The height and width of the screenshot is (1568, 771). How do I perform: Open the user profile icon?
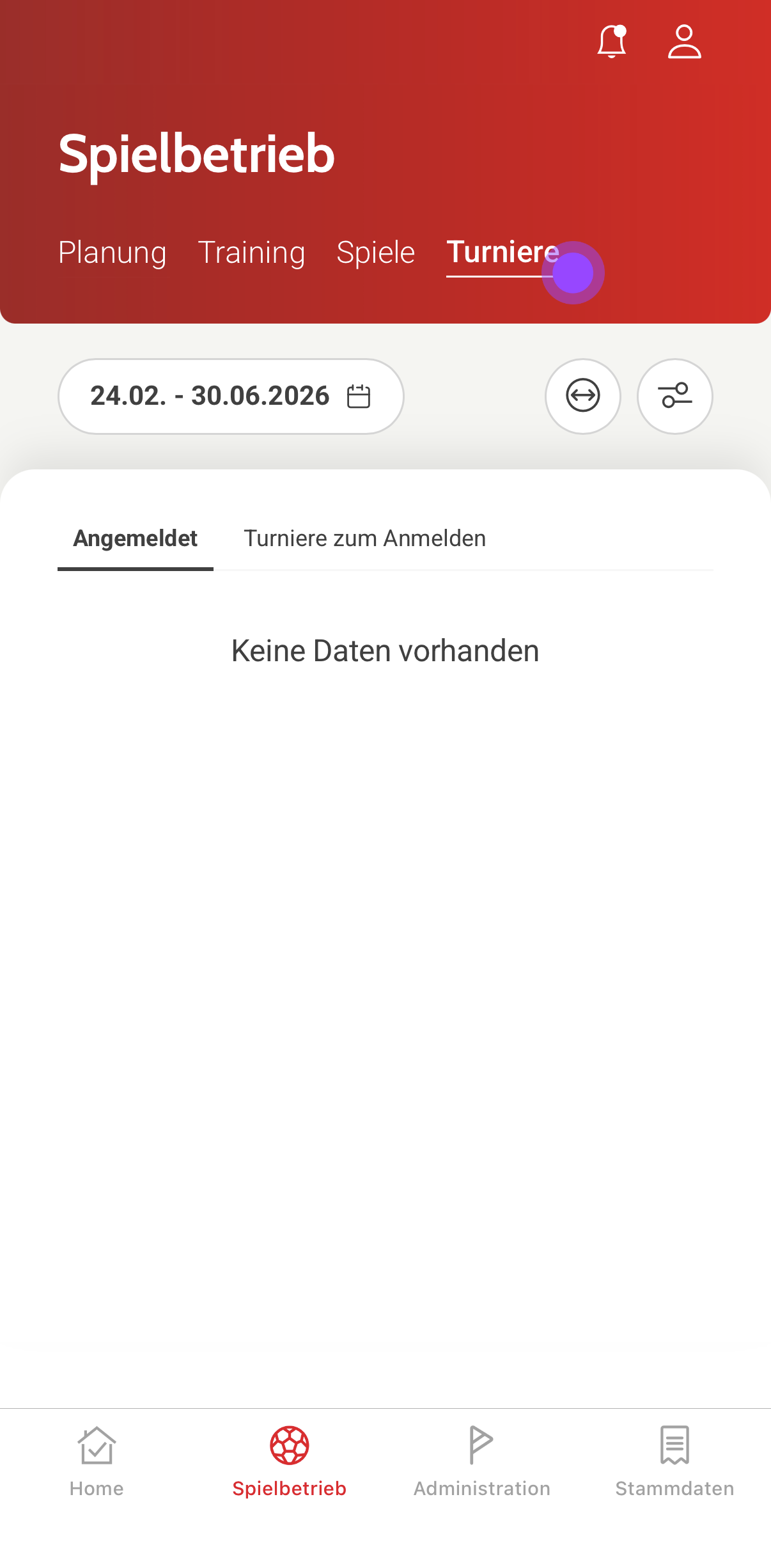pyautogui.click(x=684, y=42)
